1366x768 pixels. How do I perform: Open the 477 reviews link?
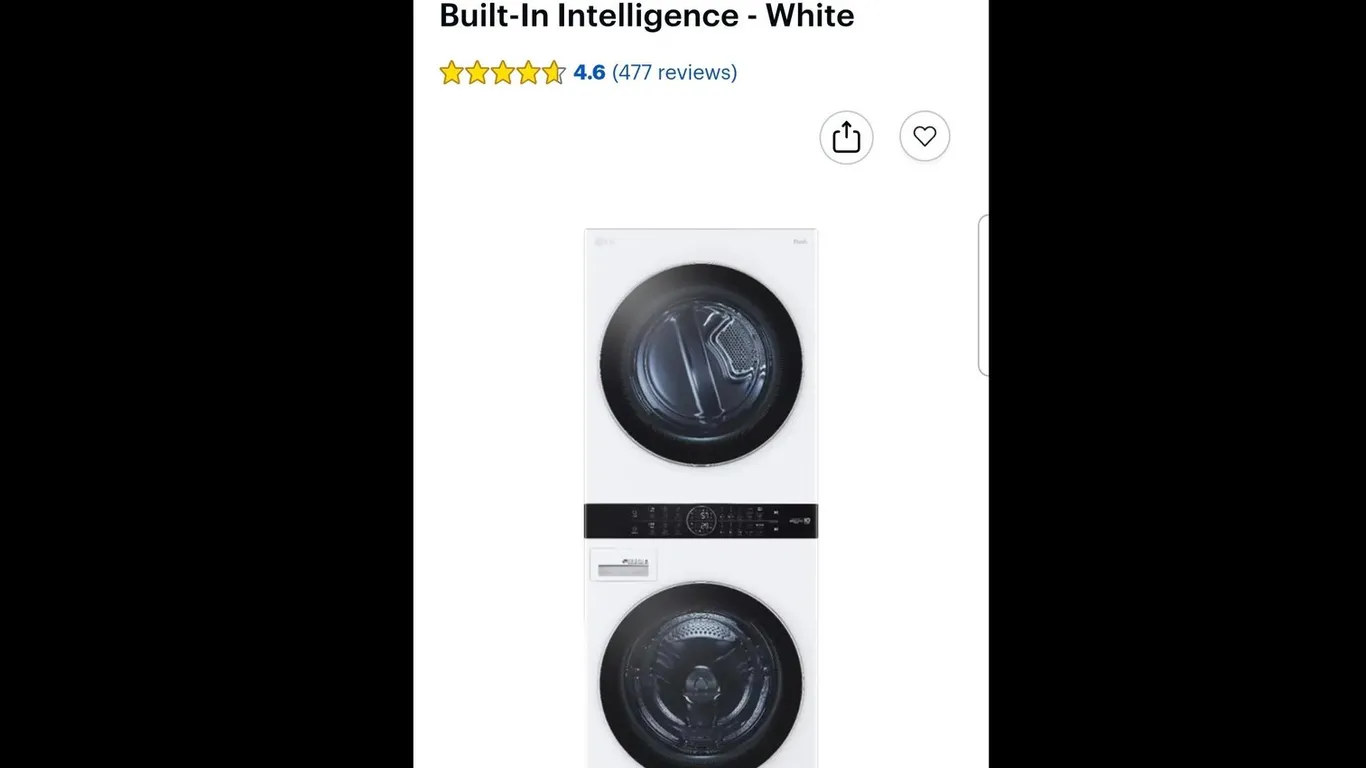[674, 72]
